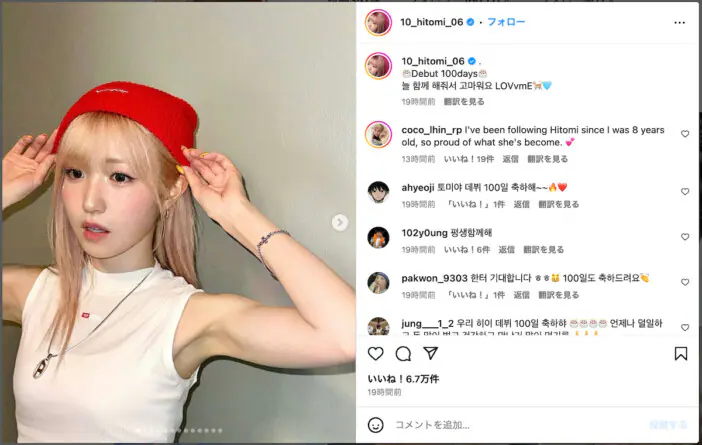Open the post options three-dot menu
Image resolution: width=702 pixels, height=445 pixels.
[x=680, y=22]
